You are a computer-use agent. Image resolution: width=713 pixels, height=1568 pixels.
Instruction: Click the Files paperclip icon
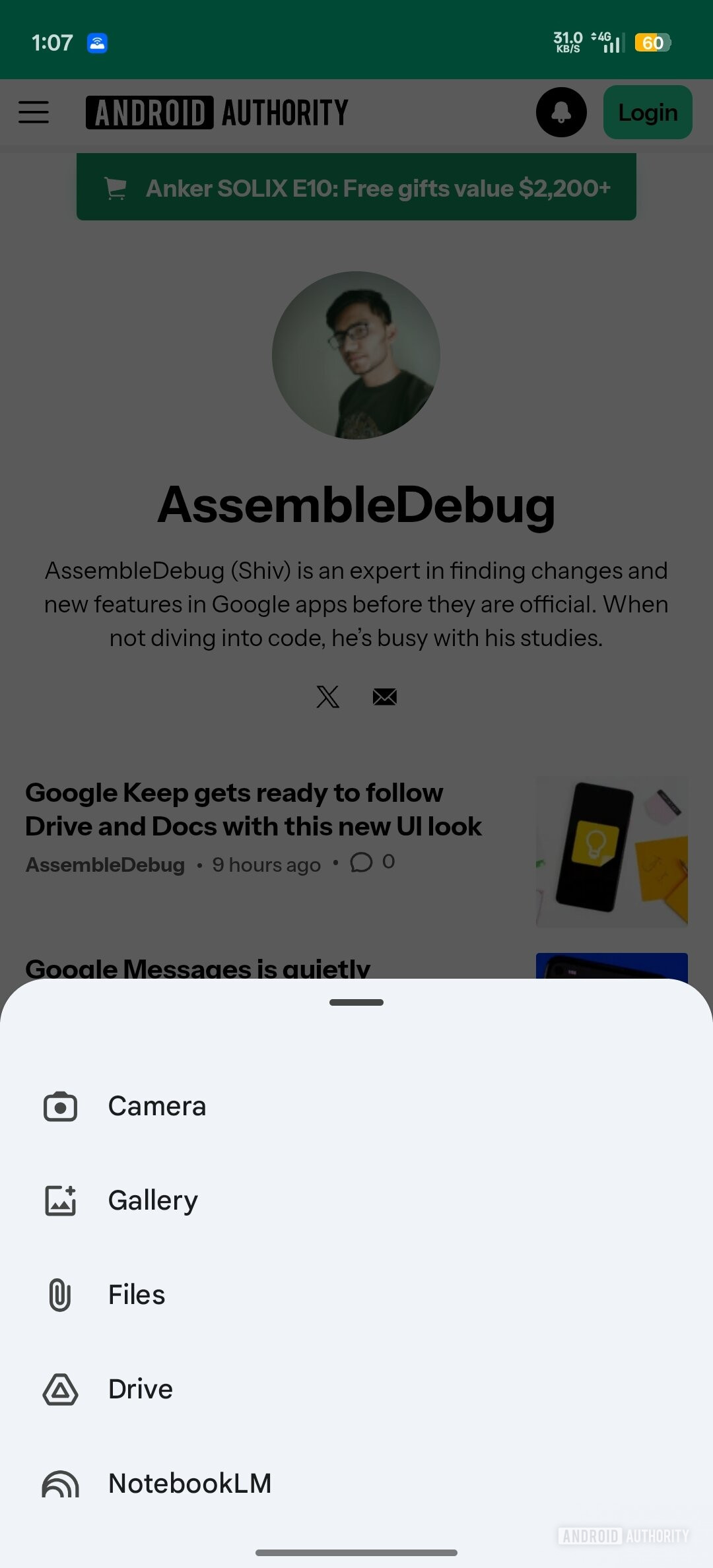coord(60,1294)
